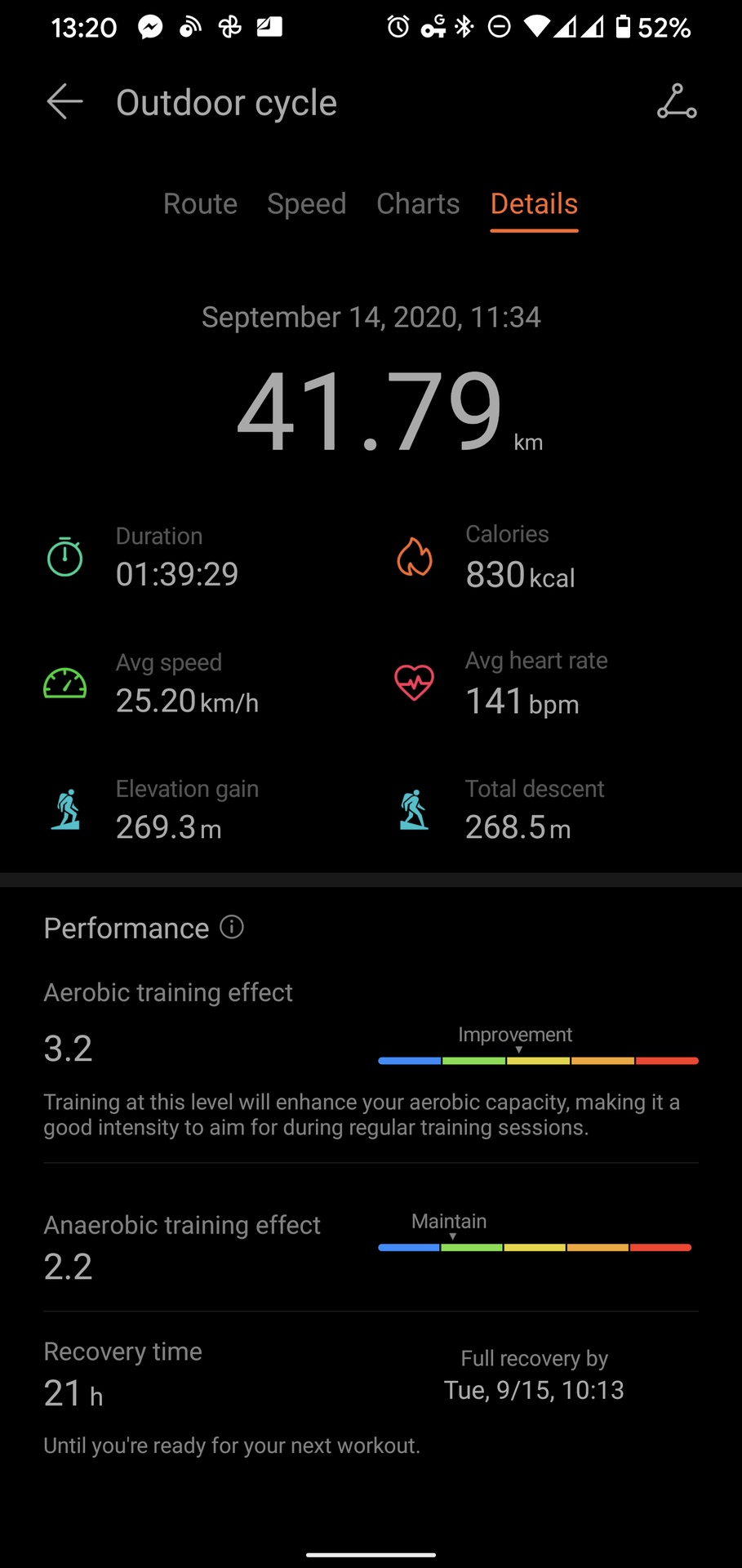Switch to the Route tab
Image resolution: width=742 pixels, height=1568 pixels.
coord(200,203)
